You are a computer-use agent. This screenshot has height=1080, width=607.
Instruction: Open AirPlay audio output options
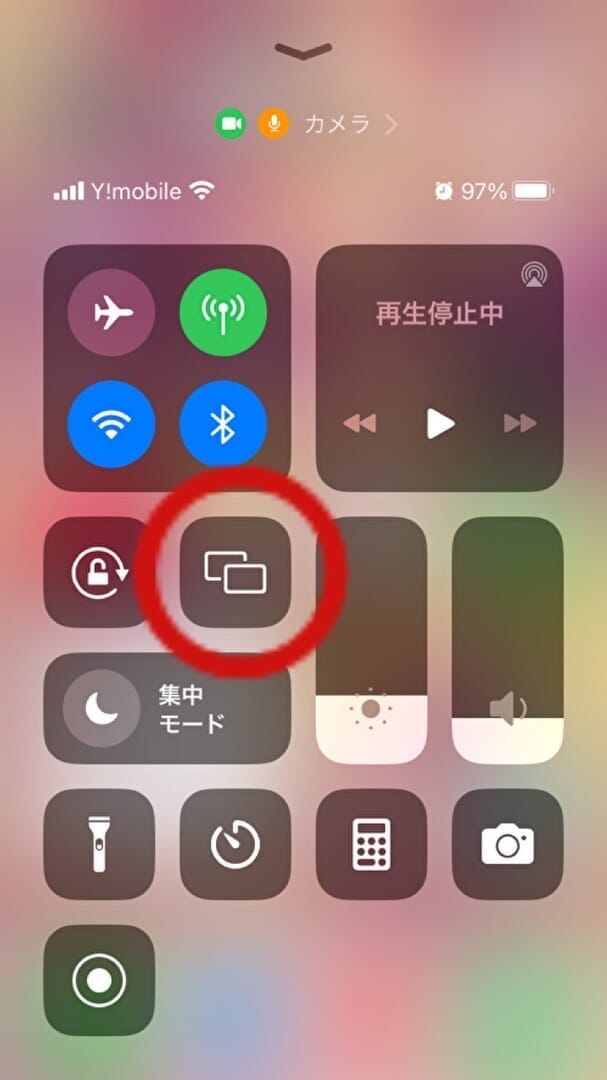[x=533, y=274]
